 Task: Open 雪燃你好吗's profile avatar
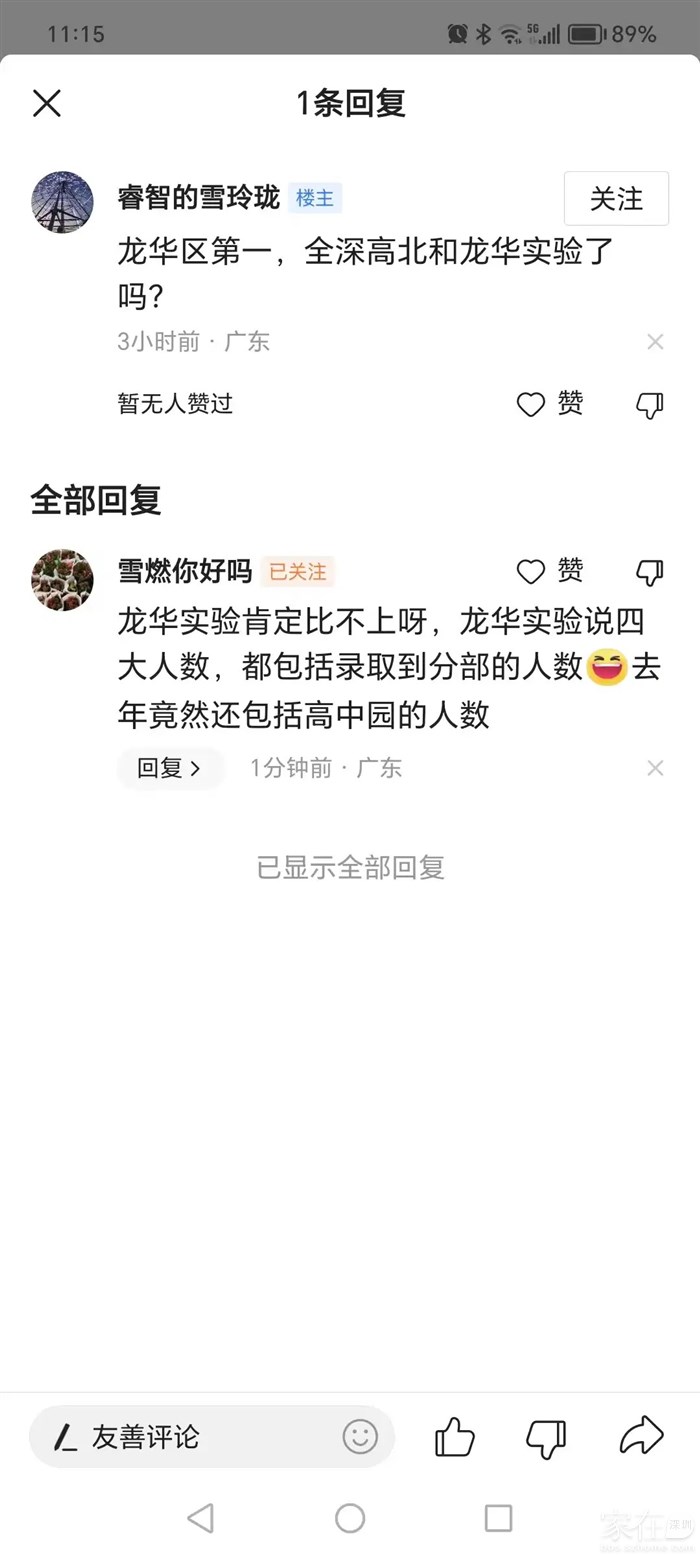point(63,580)
